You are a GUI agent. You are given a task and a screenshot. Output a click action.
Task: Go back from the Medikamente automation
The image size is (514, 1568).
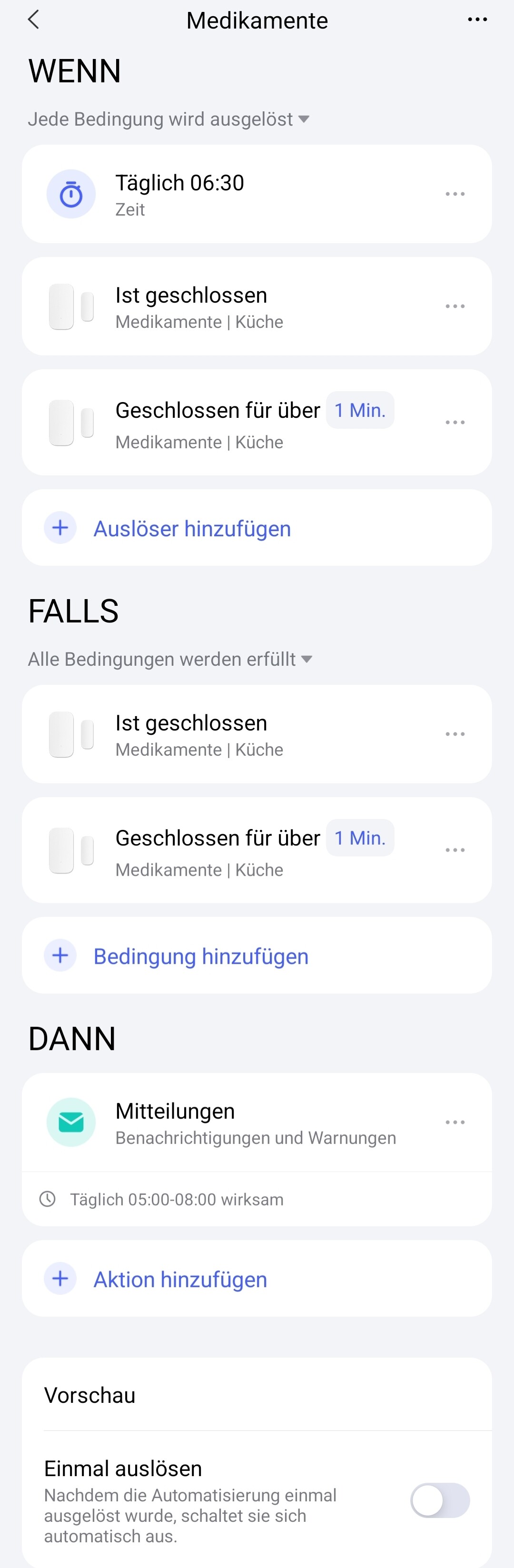tap(33, 20)
